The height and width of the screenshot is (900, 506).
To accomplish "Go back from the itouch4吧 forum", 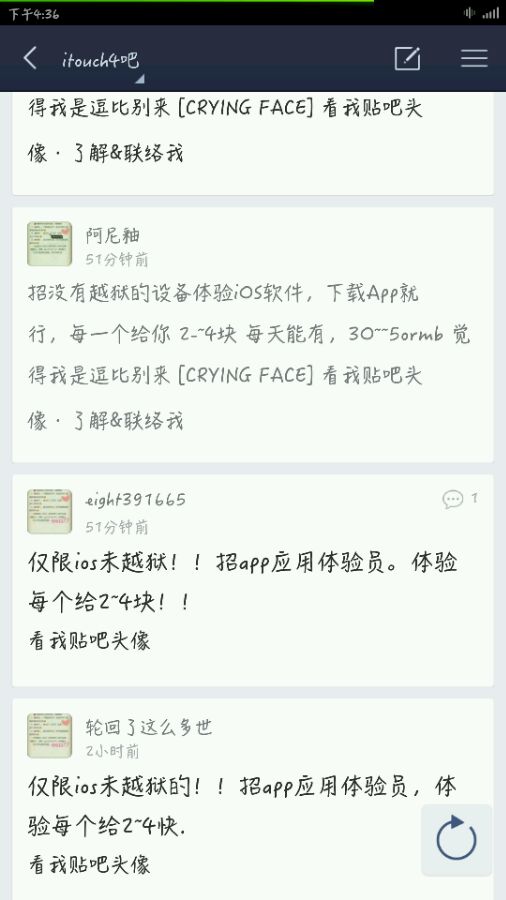I will [x=30, y=58].
